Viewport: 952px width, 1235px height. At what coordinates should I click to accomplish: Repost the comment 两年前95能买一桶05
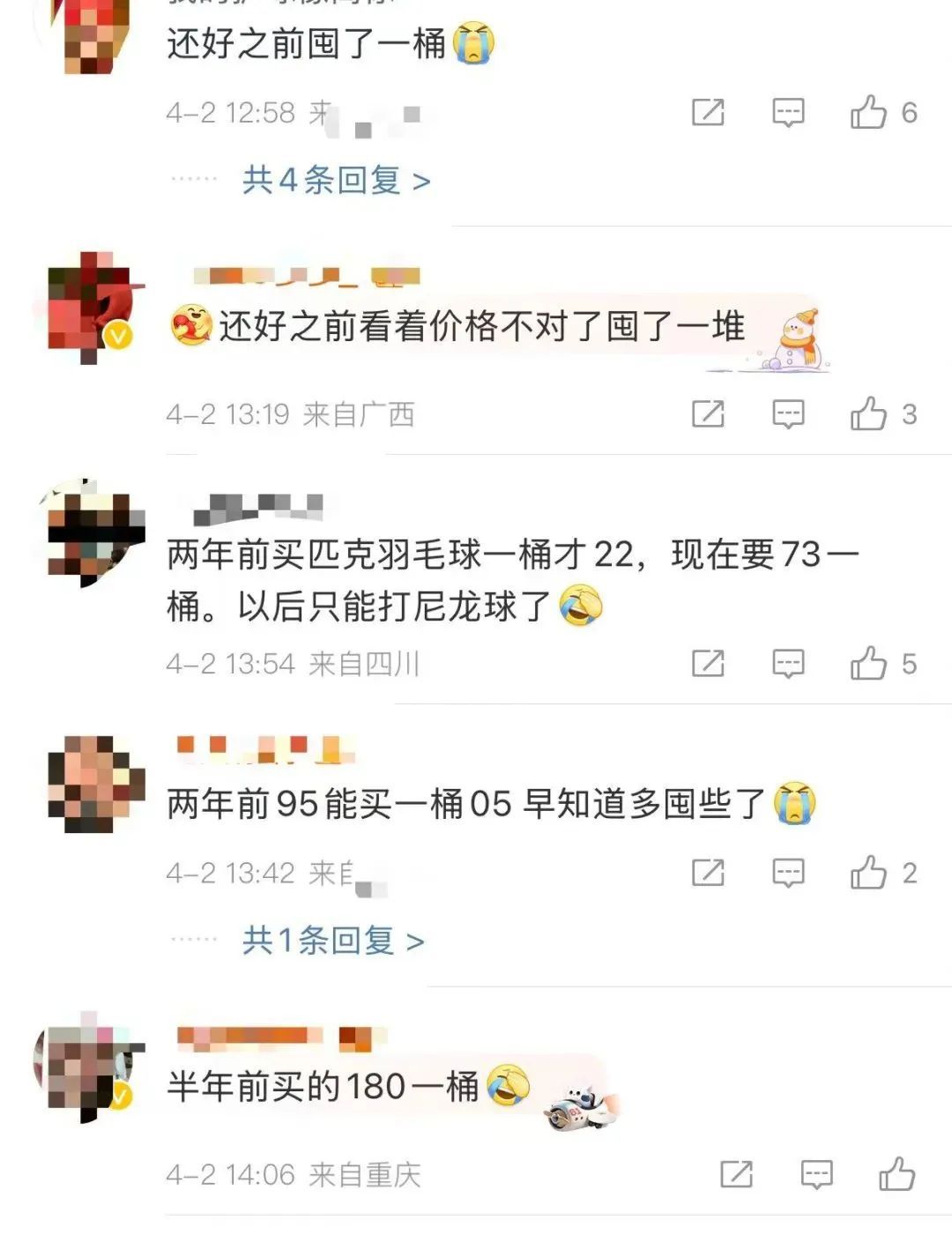(x=708, y=873)
